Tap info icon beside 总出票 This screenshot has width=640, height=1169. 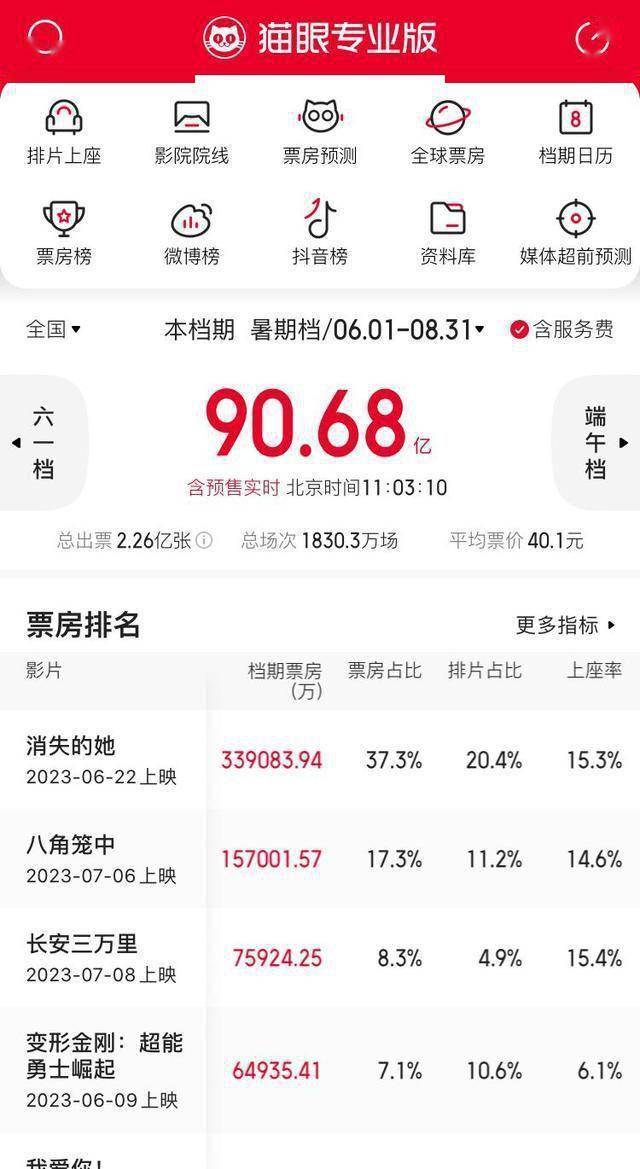pos(204,541)
